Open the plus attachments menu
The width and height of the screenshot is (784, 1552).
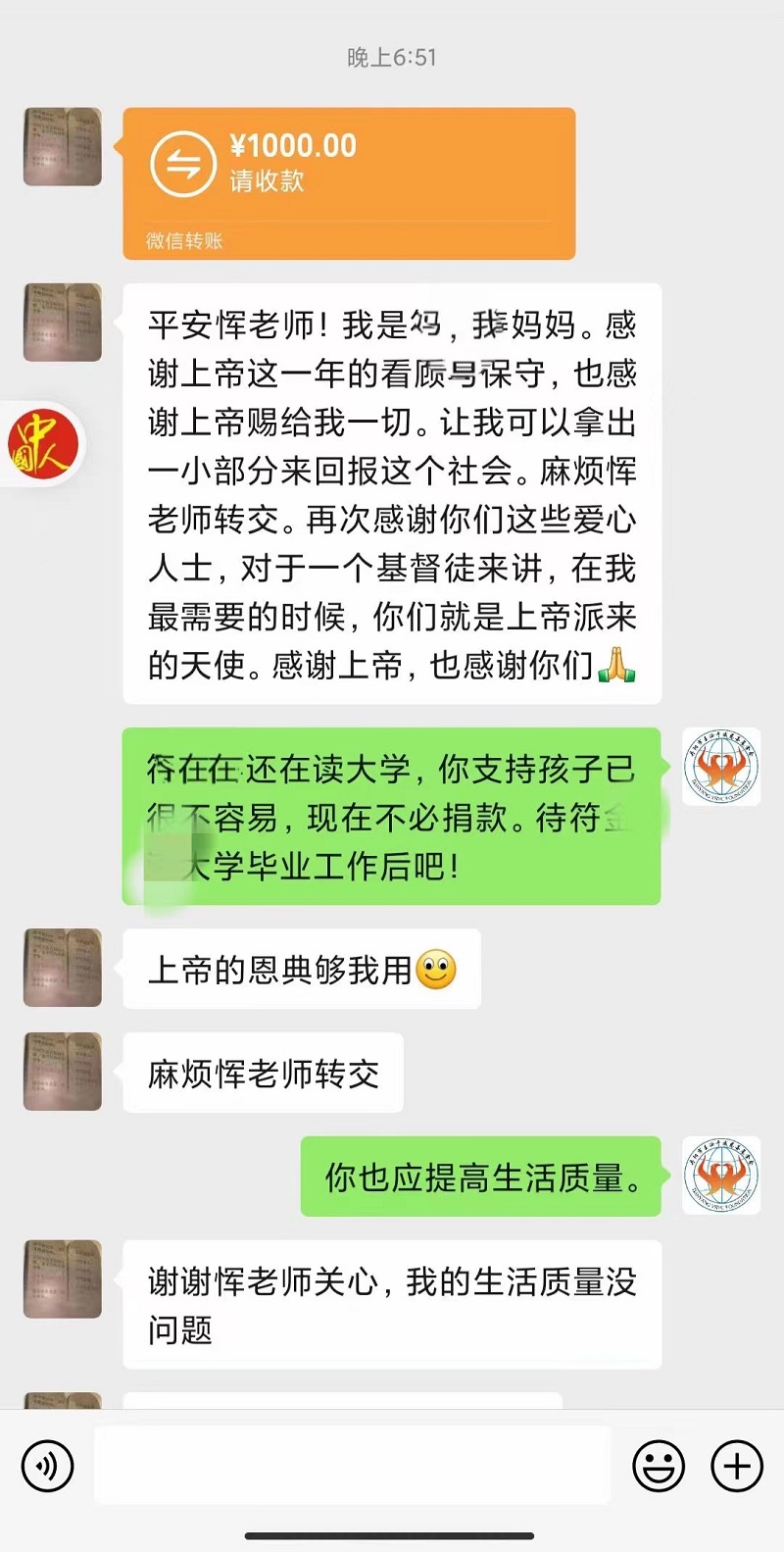point(737,1467)
